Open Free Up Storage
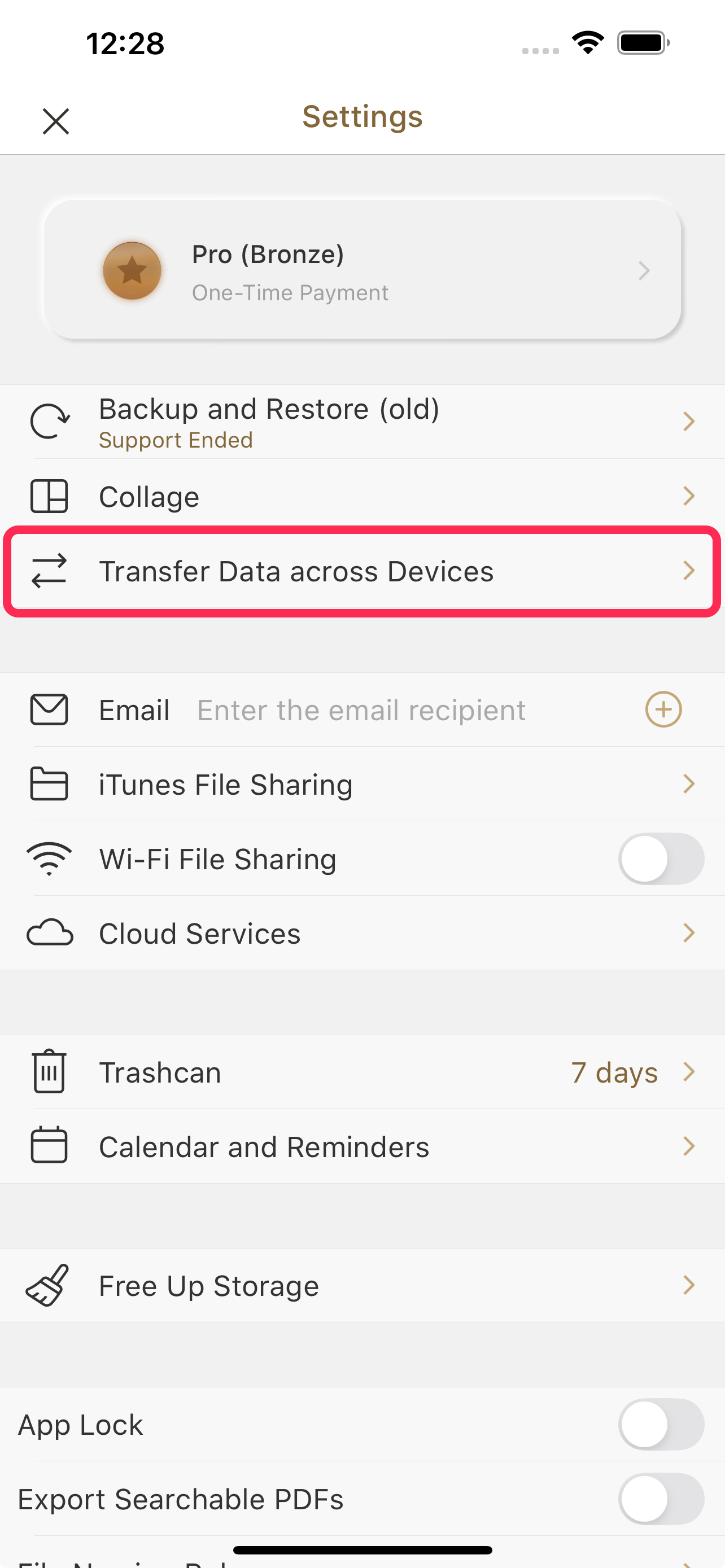This screenshot has height=1568, width=725. [362, 1286]
